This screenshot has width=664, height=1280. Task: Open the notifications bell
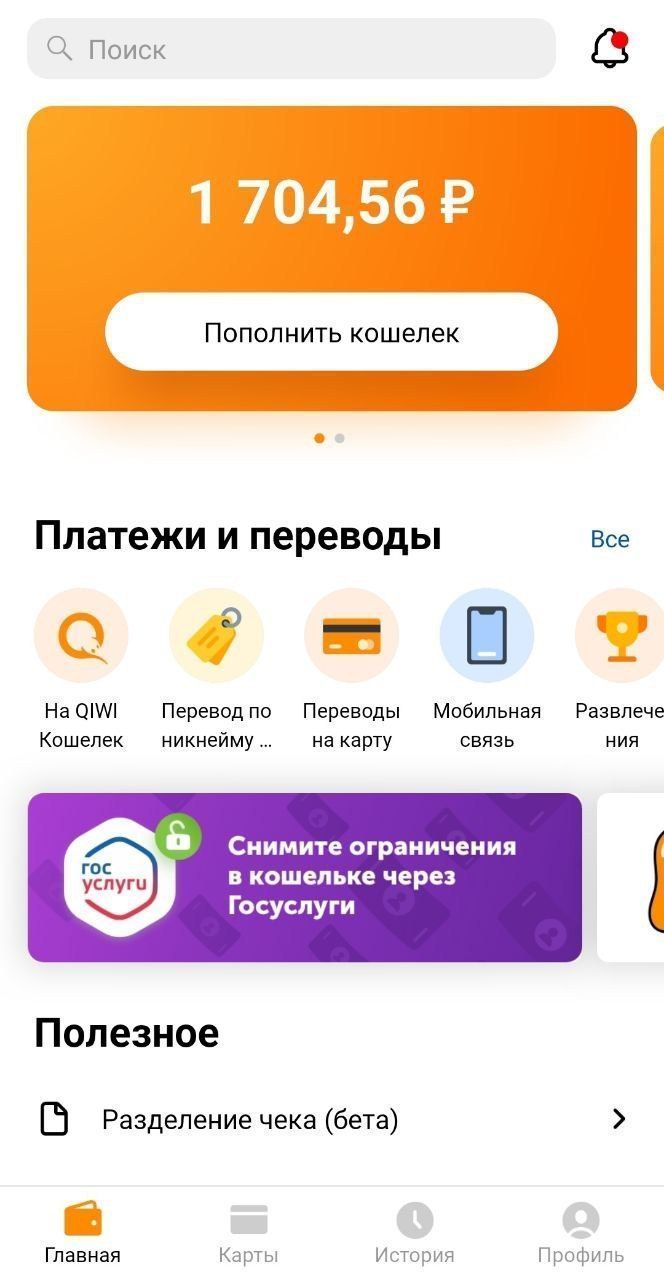click(x=609, y=48)
